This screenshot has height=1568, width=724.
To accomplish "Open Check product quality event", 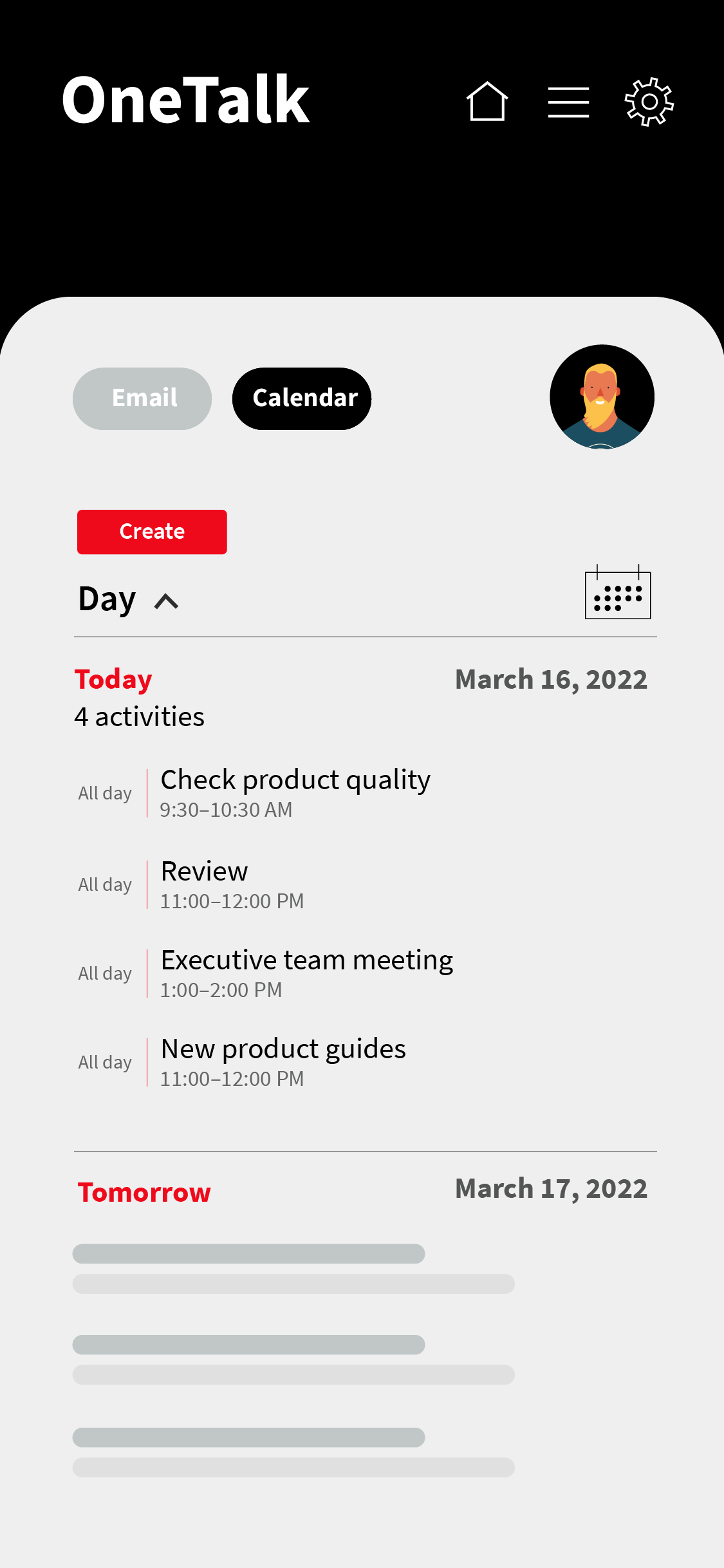I will [x=295, y=792].
